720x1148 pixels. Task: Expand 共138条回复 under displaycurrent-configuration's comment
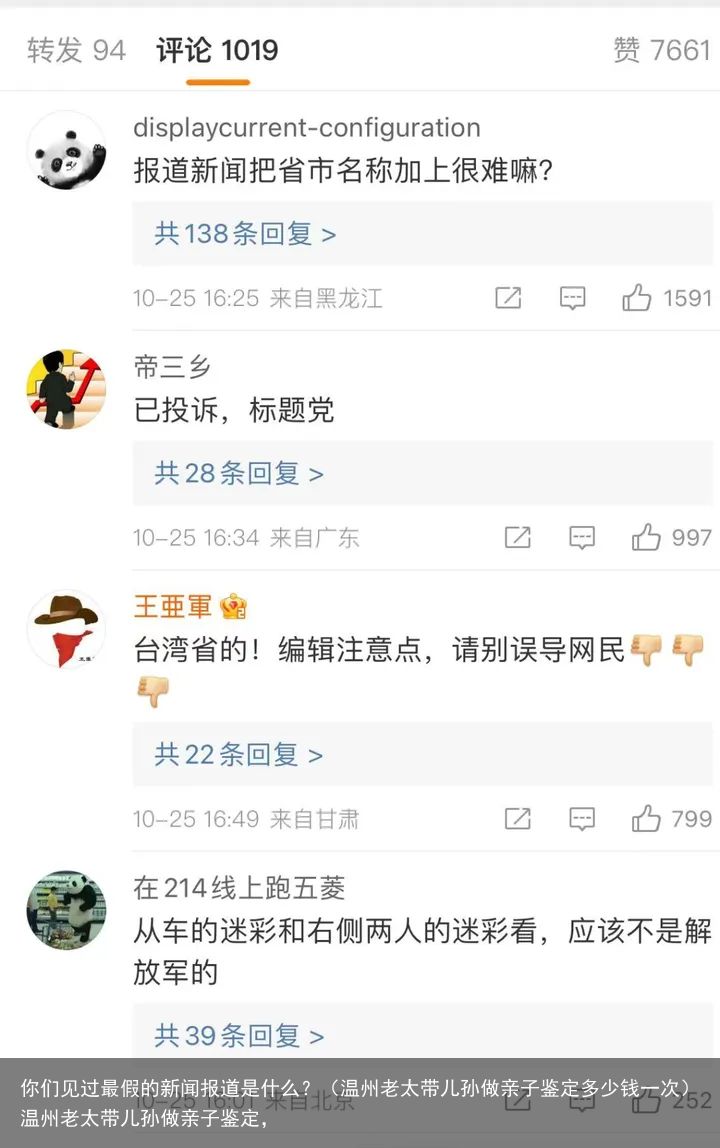point(245,234)
